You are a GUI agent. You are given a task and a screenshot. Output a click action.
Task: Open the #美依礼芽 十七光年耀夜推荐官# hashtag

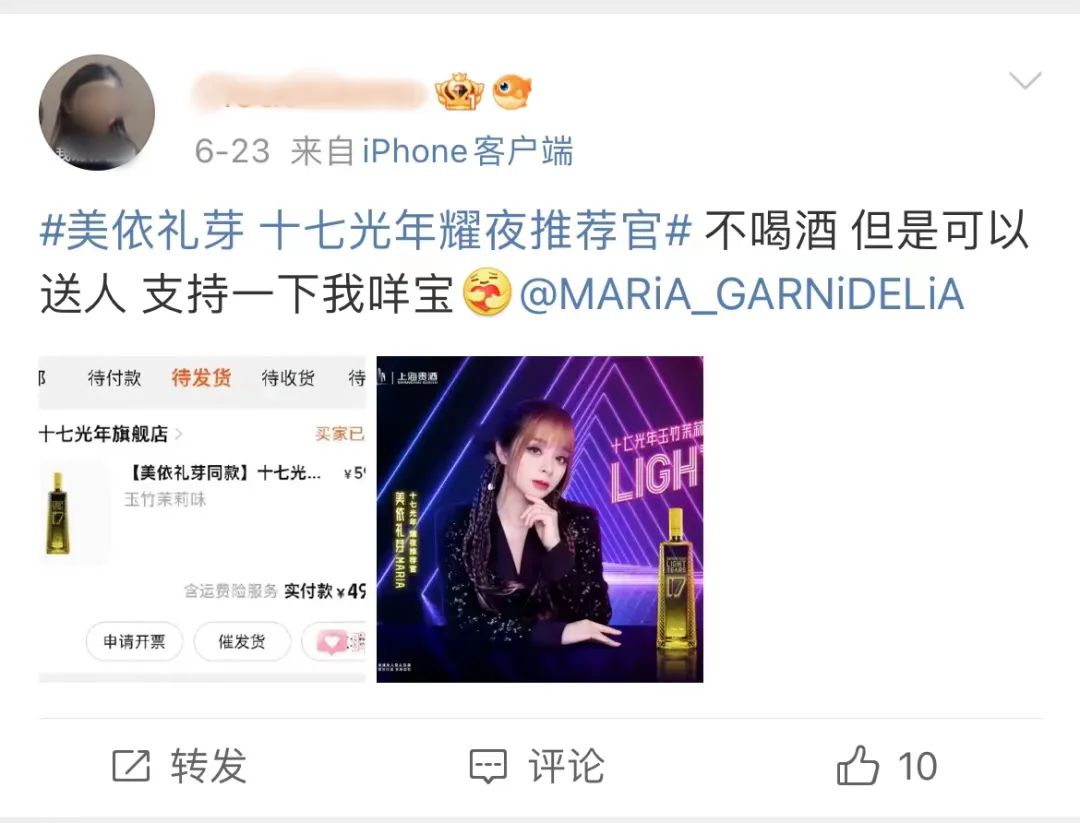[366, 233]
